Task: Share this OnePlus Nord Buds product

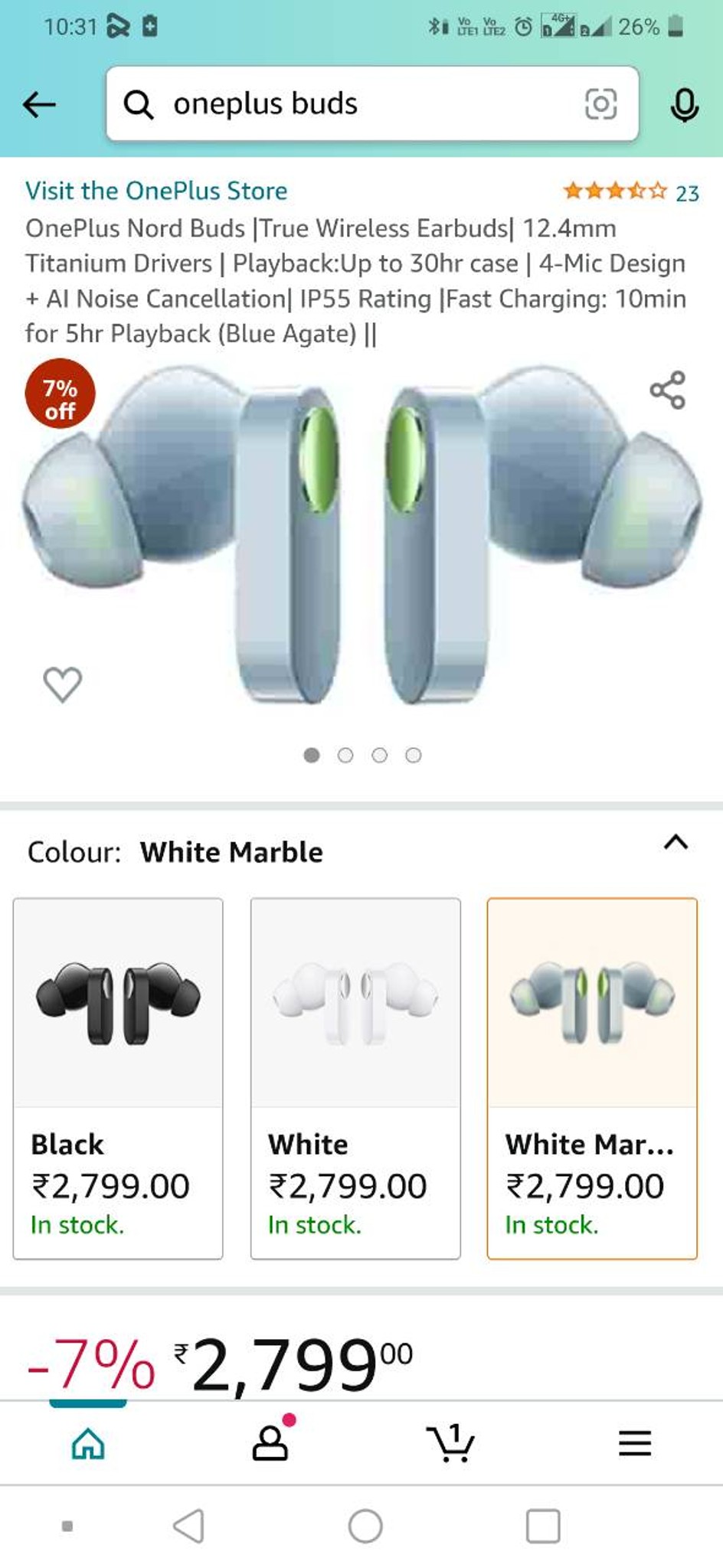Action: (667, 390)
